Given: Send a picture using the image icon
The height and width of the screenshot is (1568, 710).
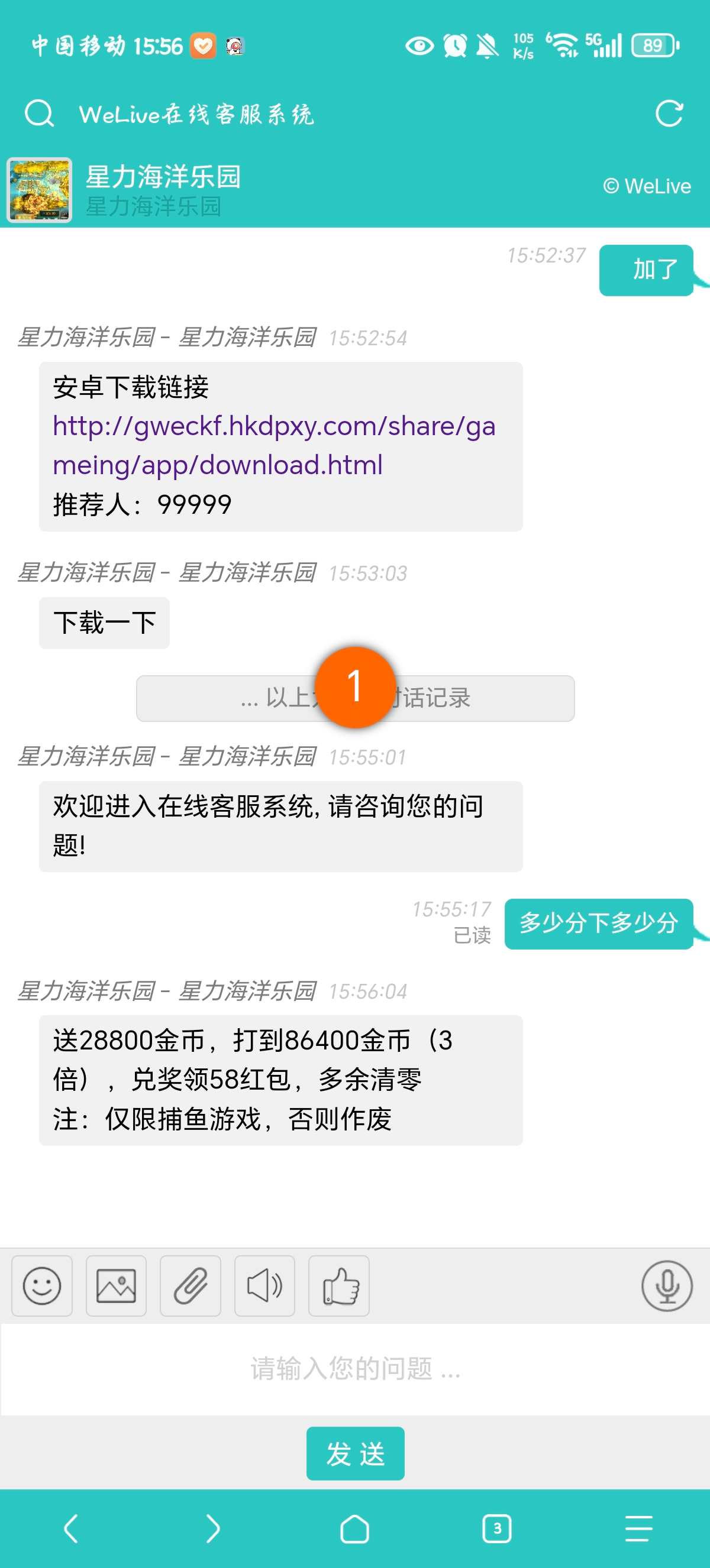Looking at the screenshot, I should 117,1285.
